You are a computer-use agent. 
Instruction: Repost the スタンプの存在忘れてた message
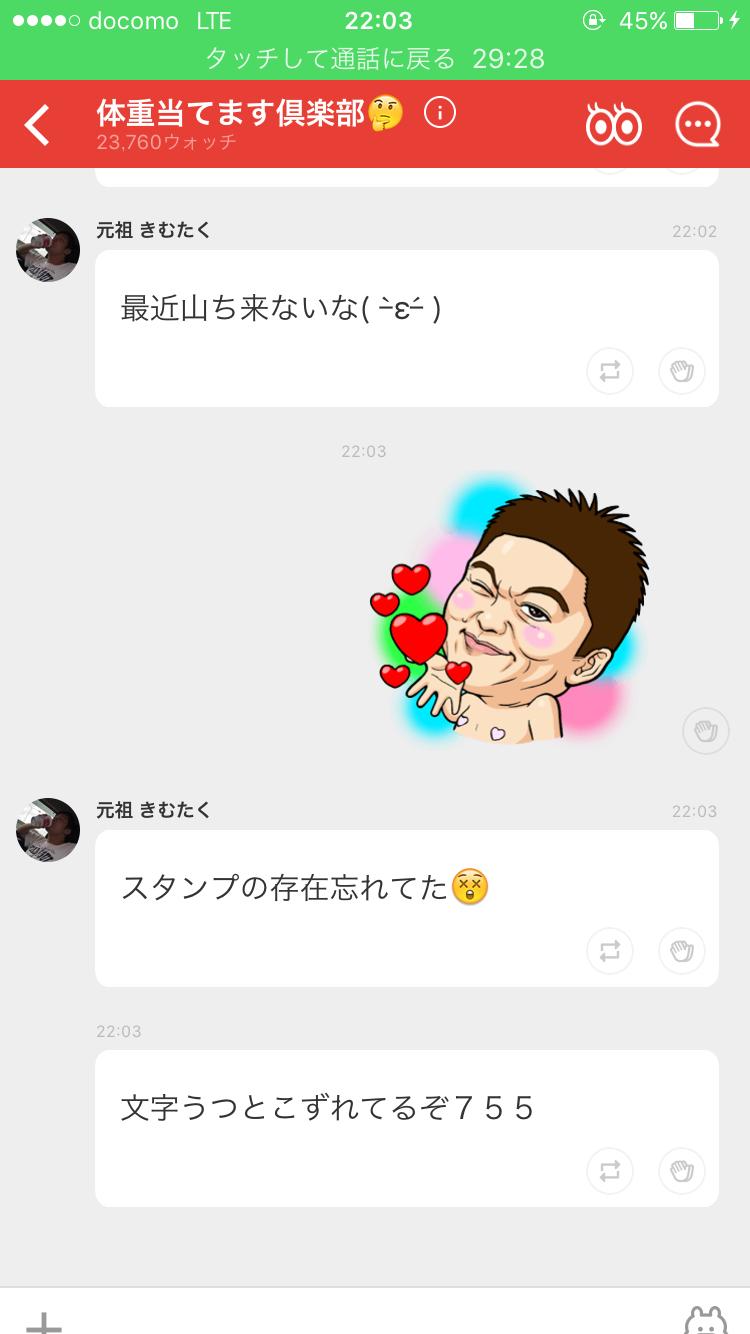610,951
